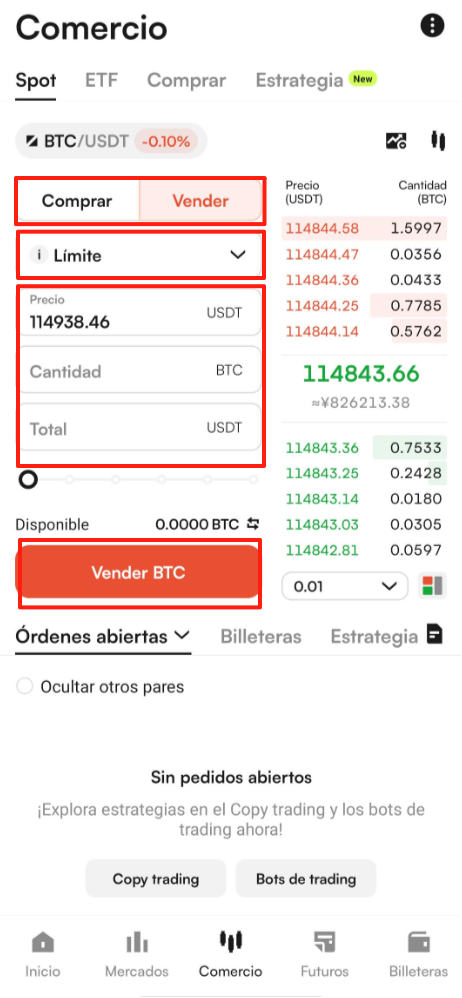
Task: Open the Estrategia top tab
Action: pyautogui.click(x=299, y=80)
